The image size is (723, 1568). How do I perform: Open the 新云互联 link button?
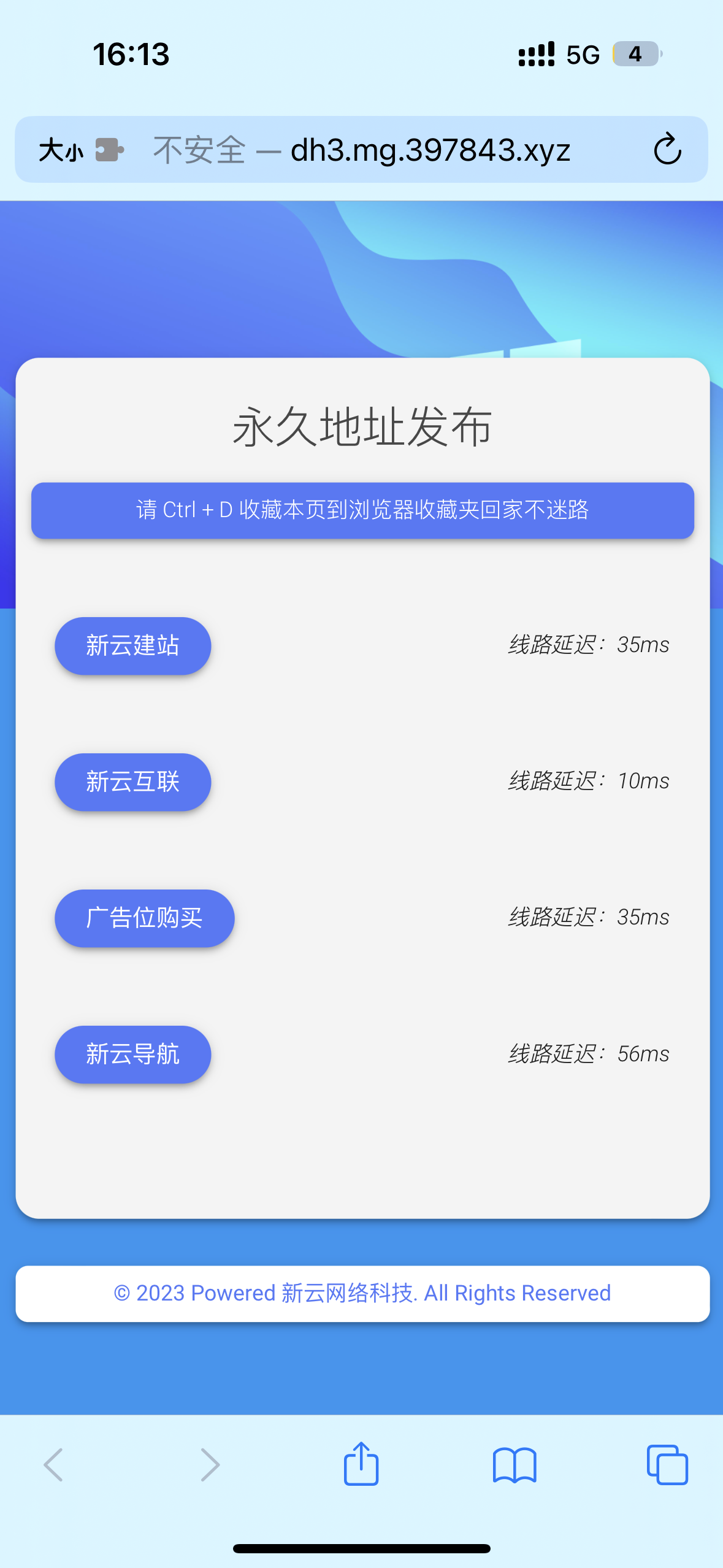(132, 782)
